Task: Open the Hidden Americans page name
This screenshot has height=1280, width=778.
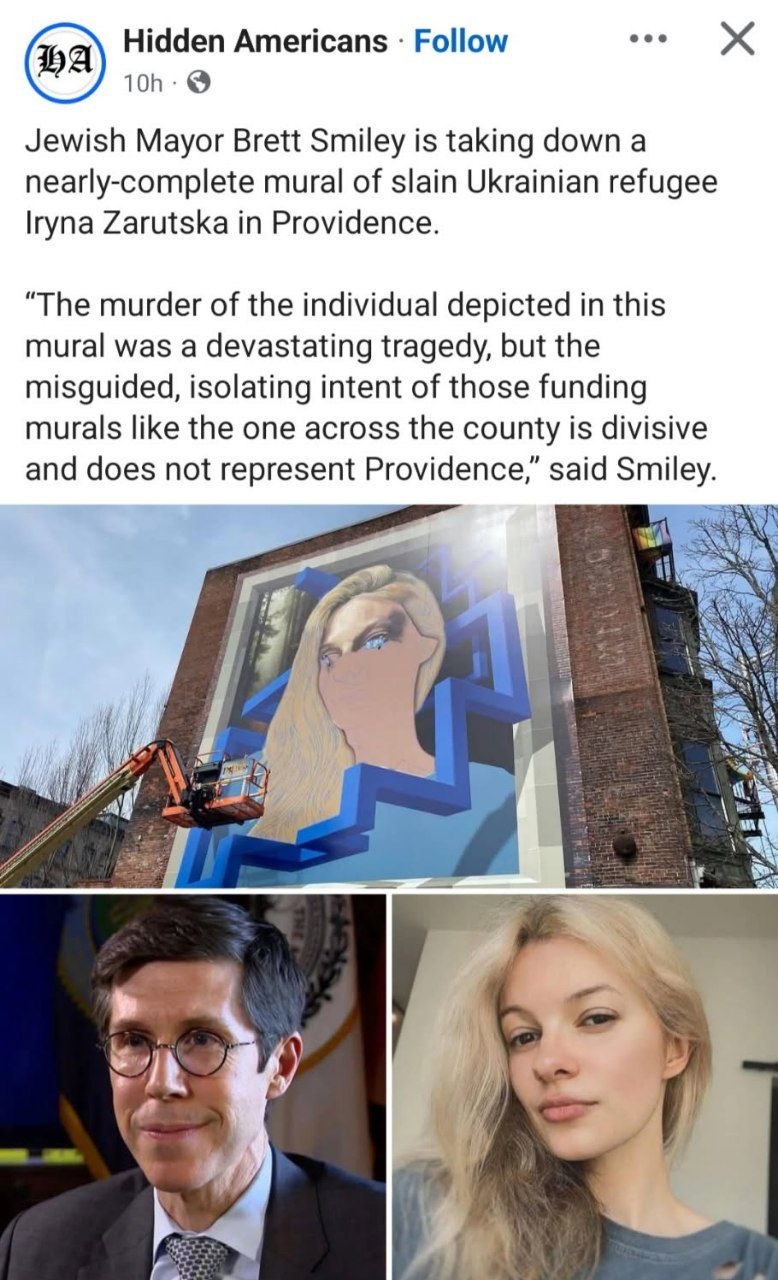Action: pyautogui.click(x=254, y=41)
